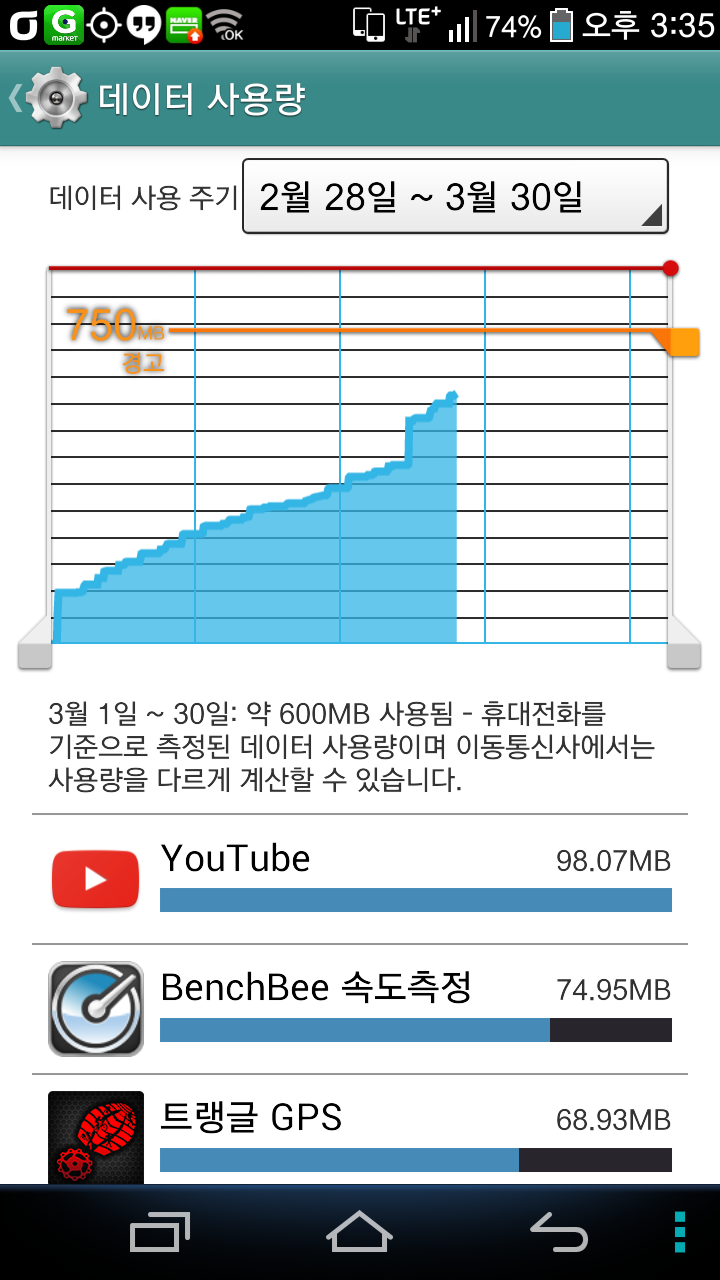Open YouTube data usage details
The image size is (720, 1280).
360,879
